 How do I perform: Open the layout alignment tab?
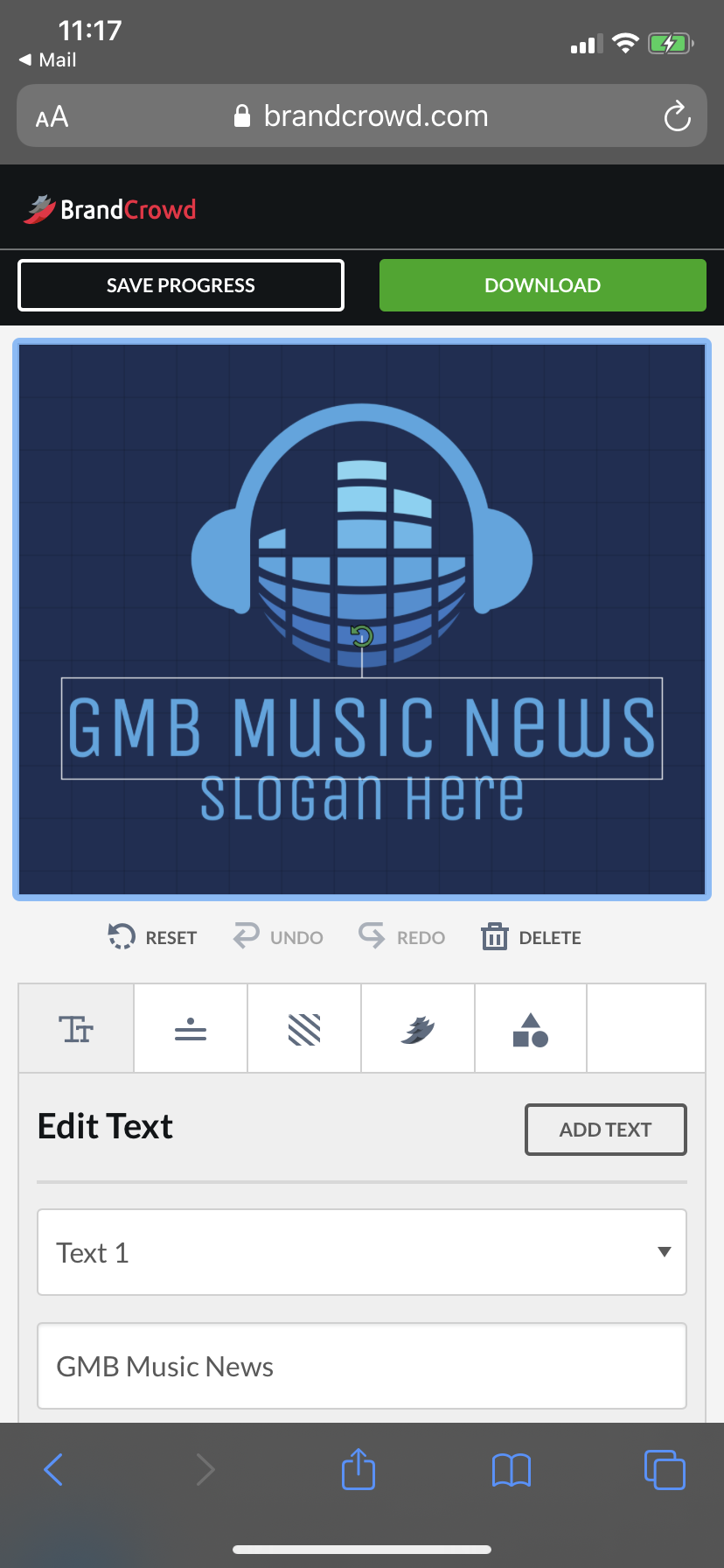191,1029
